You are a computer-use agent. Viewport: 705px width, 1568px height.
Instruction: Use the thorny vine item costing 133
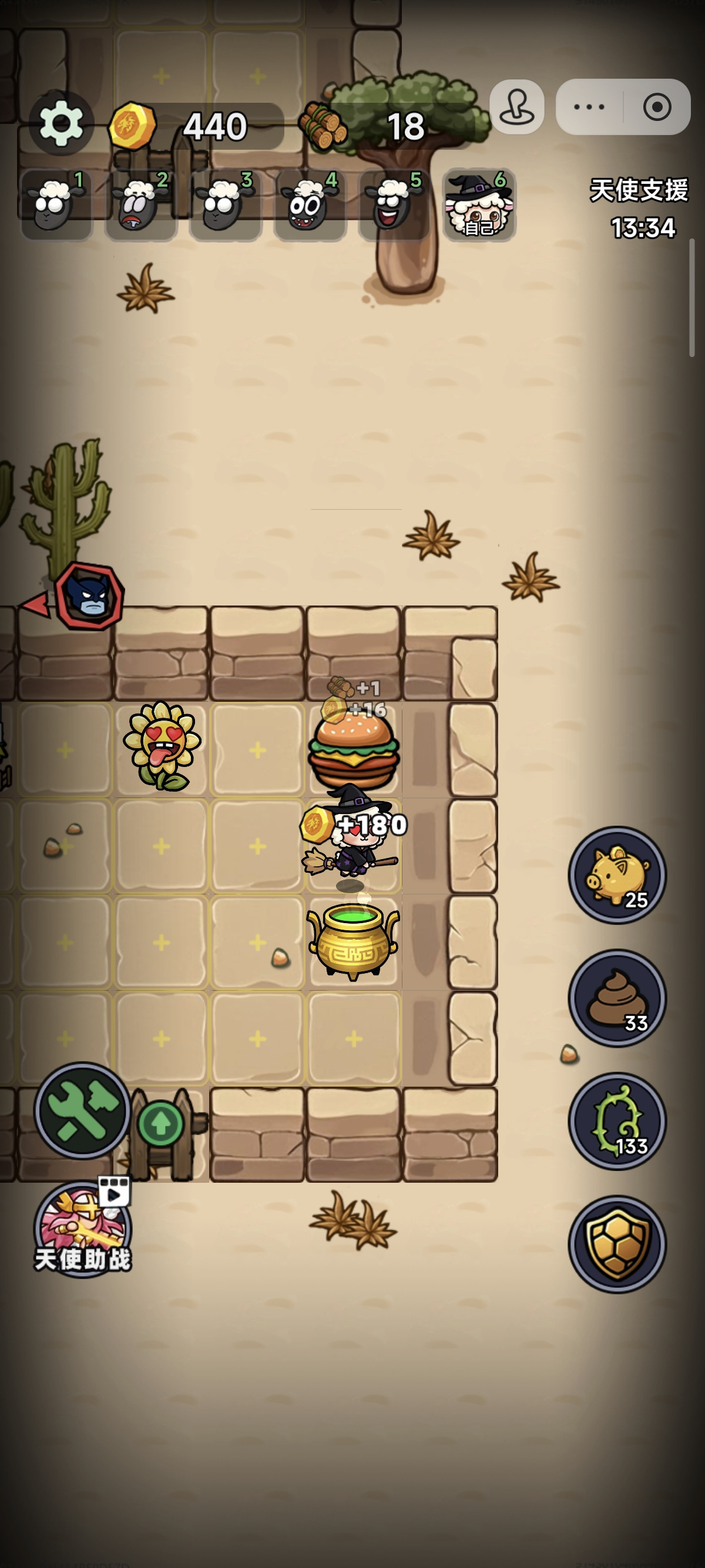coord(617,1121)
